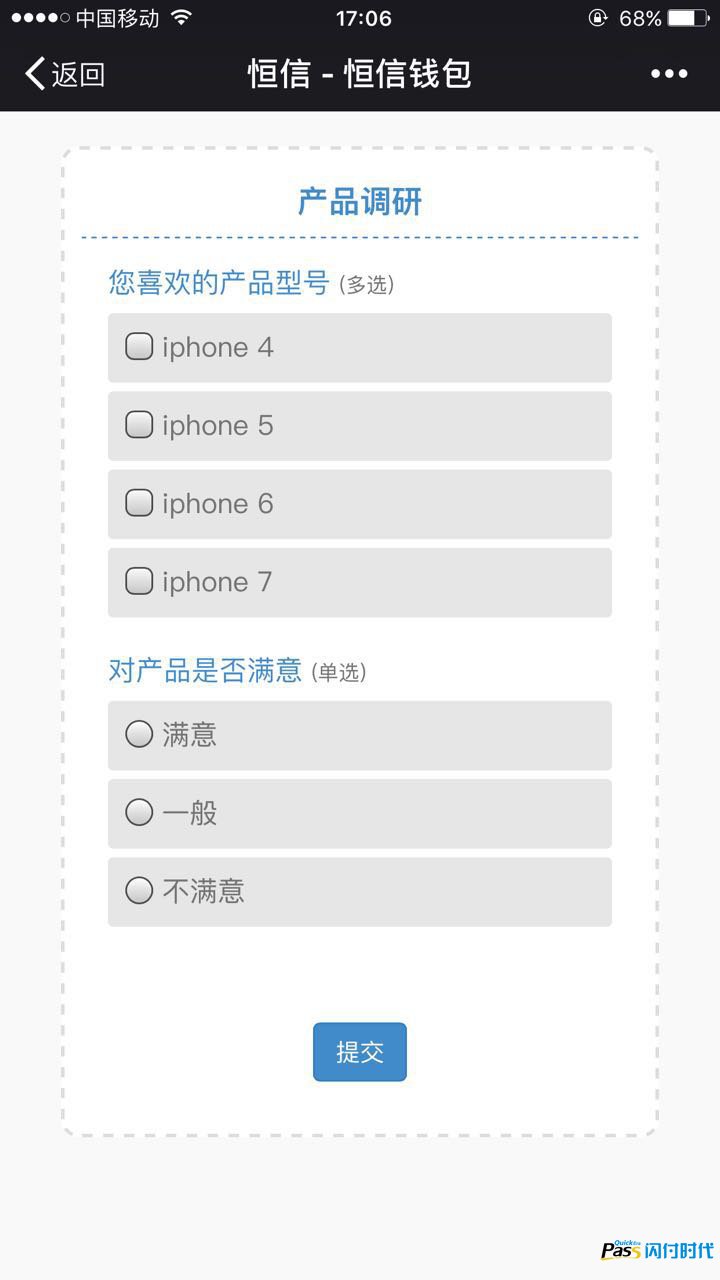The image size is (720, 1280).
Task: Open the three-dot more options menu
Action: 669,74
